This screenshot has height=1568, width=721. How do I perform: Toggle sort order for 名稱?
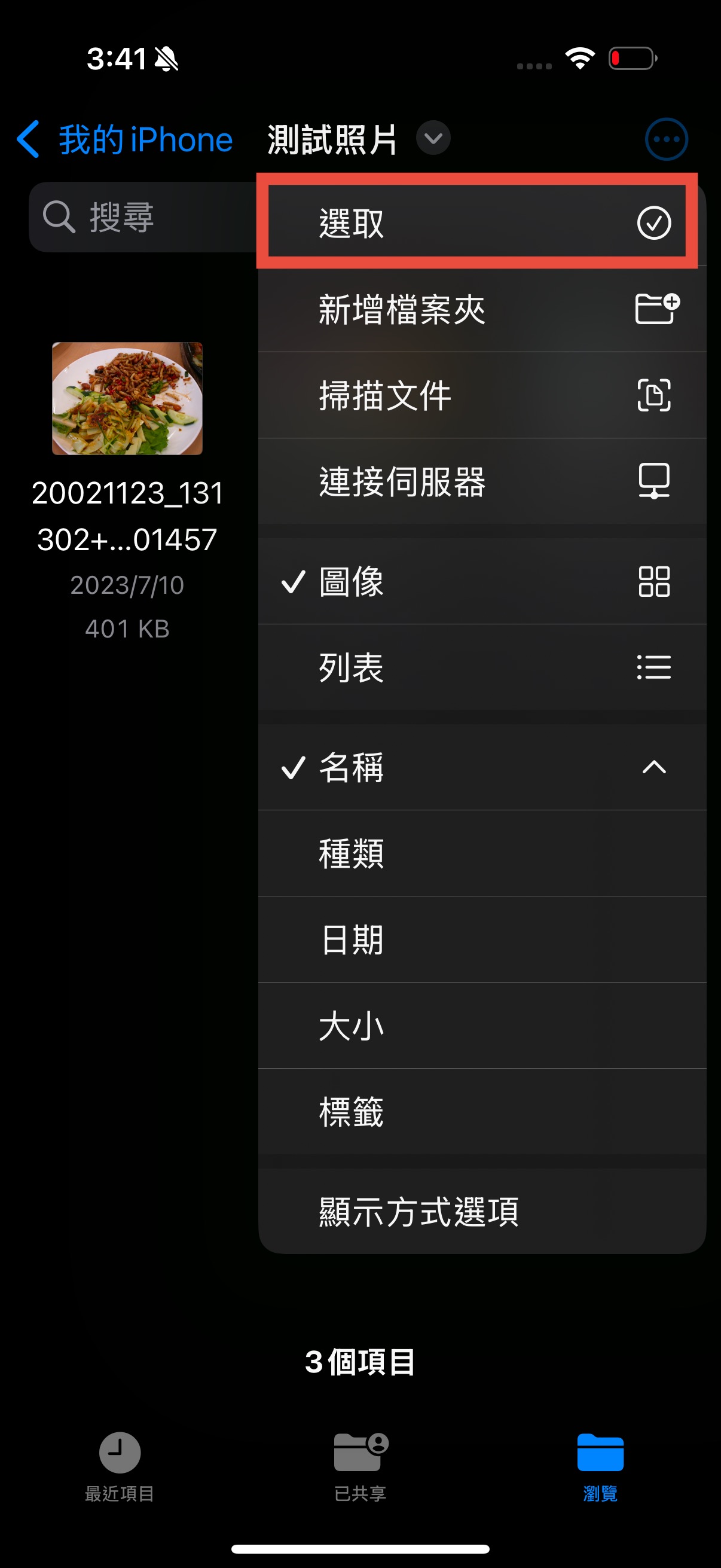[481, 767]
